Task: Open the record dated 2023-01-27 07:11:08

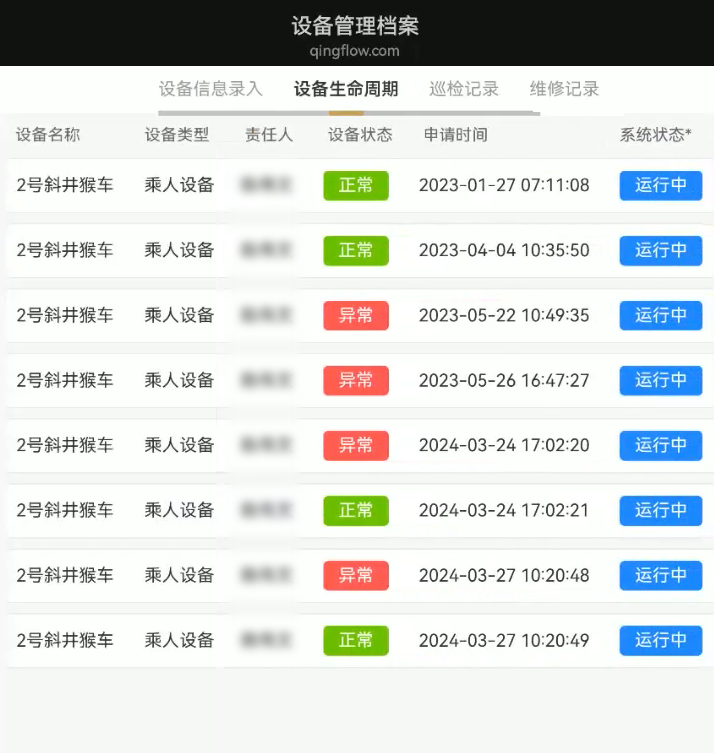Action: [x=503, y=185]
